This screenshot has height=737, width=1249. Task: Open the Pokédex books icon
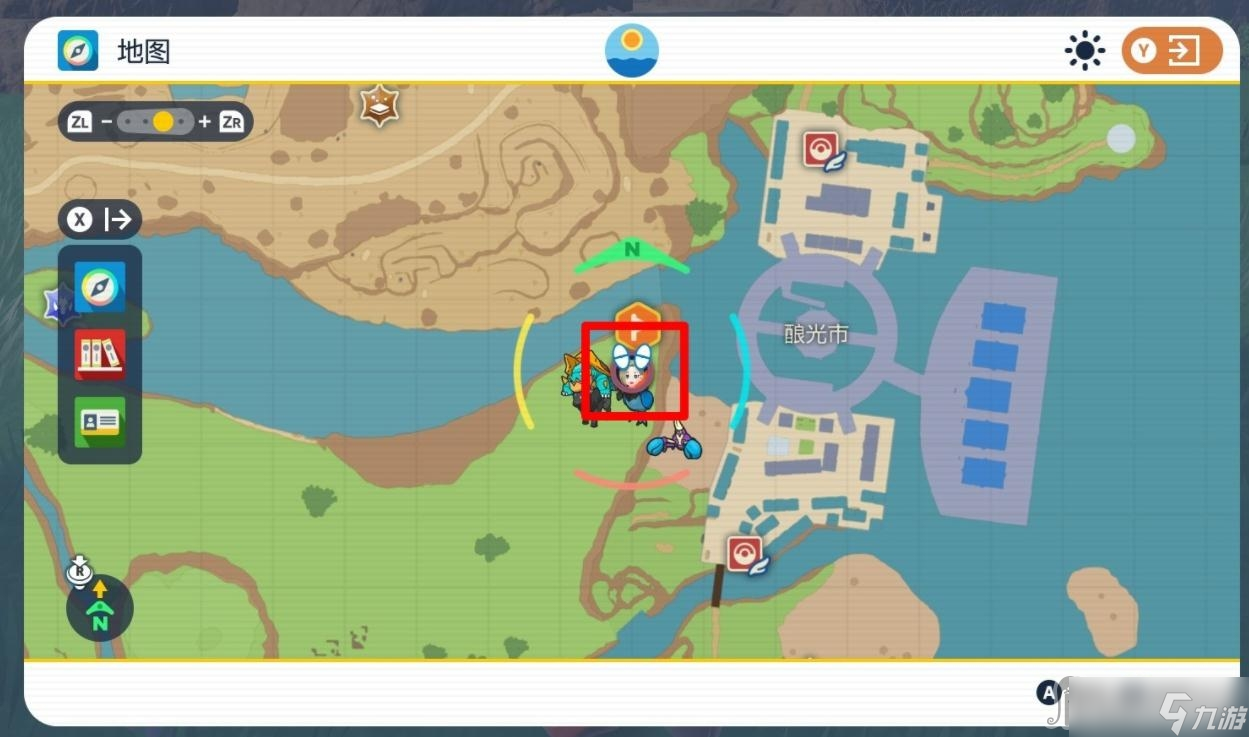click(x=100, y=354)
